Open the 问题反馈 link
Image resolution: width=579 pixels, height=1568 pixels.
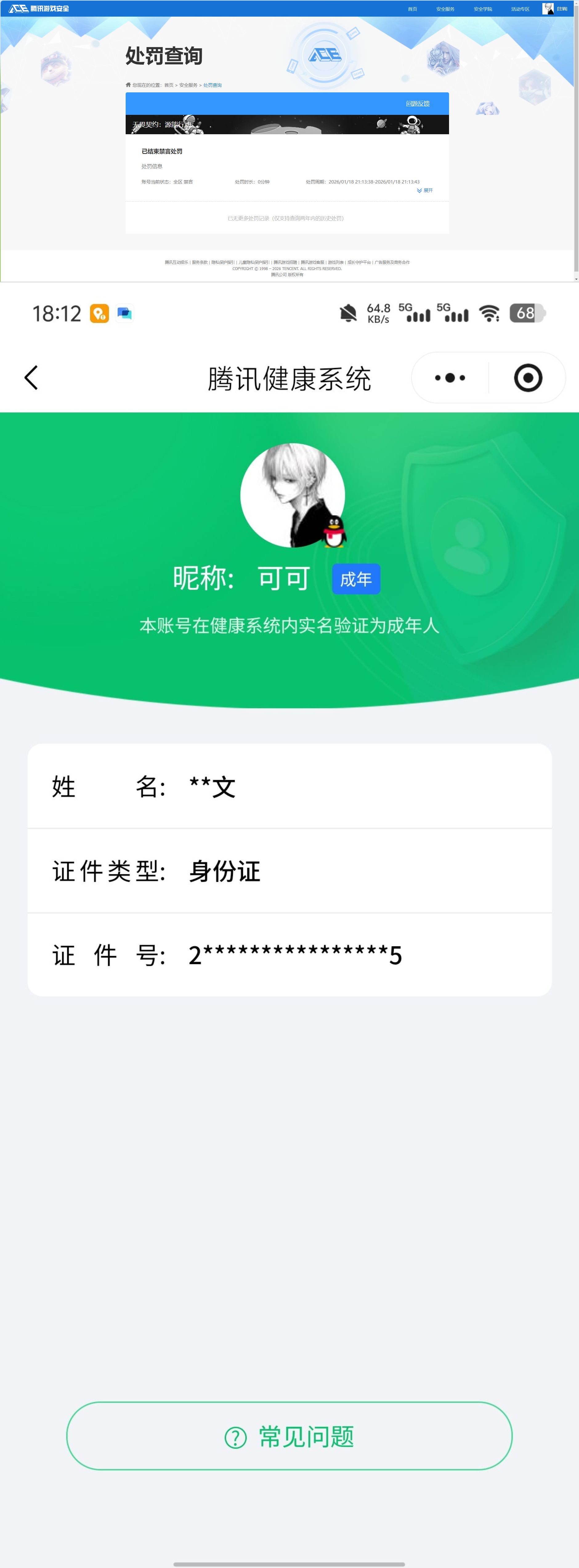point(418,103)
